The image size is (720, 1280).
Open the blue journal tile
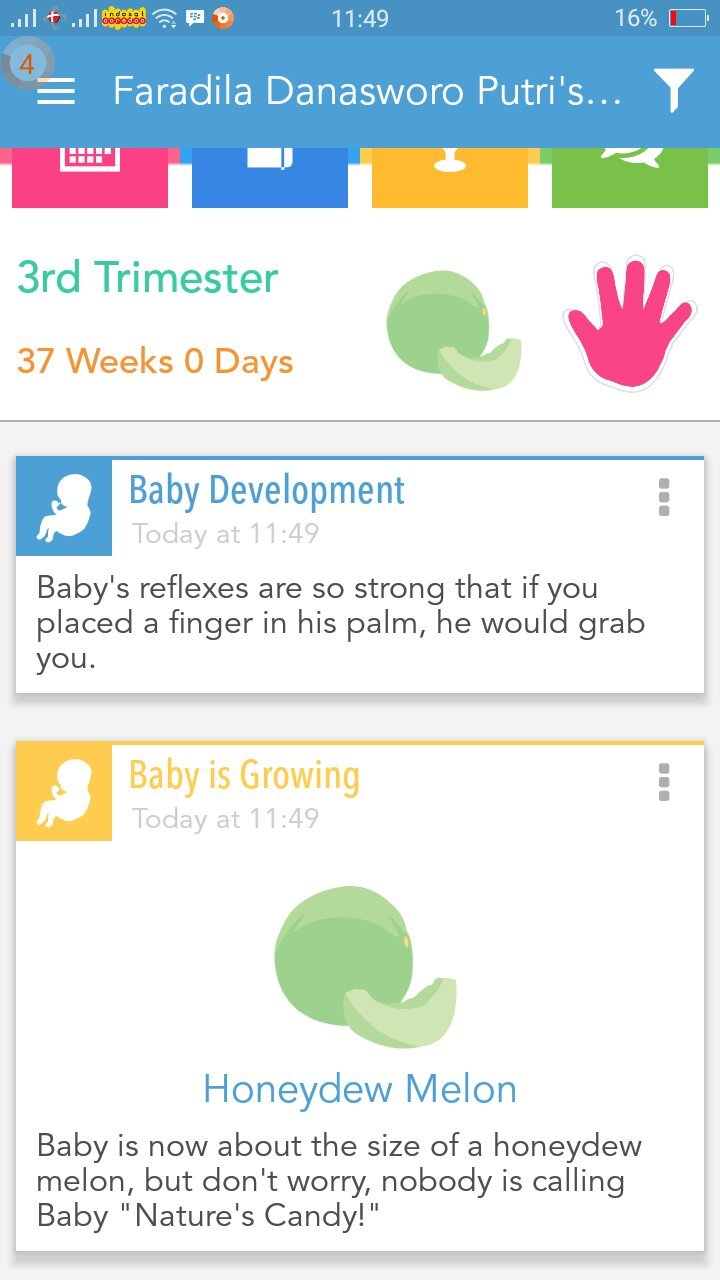pyautogui.click(x=270, y=177)
